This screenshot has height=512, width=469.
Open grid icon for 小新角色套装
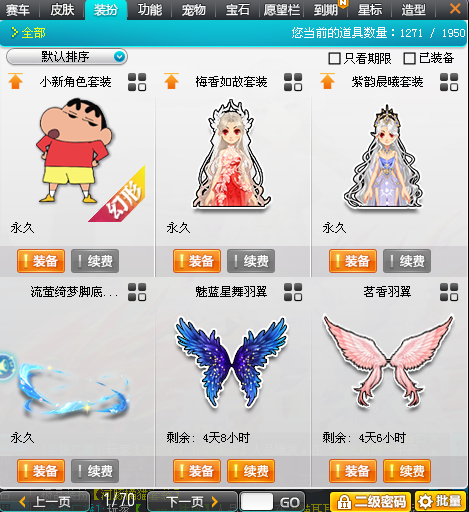pos(137,82)
